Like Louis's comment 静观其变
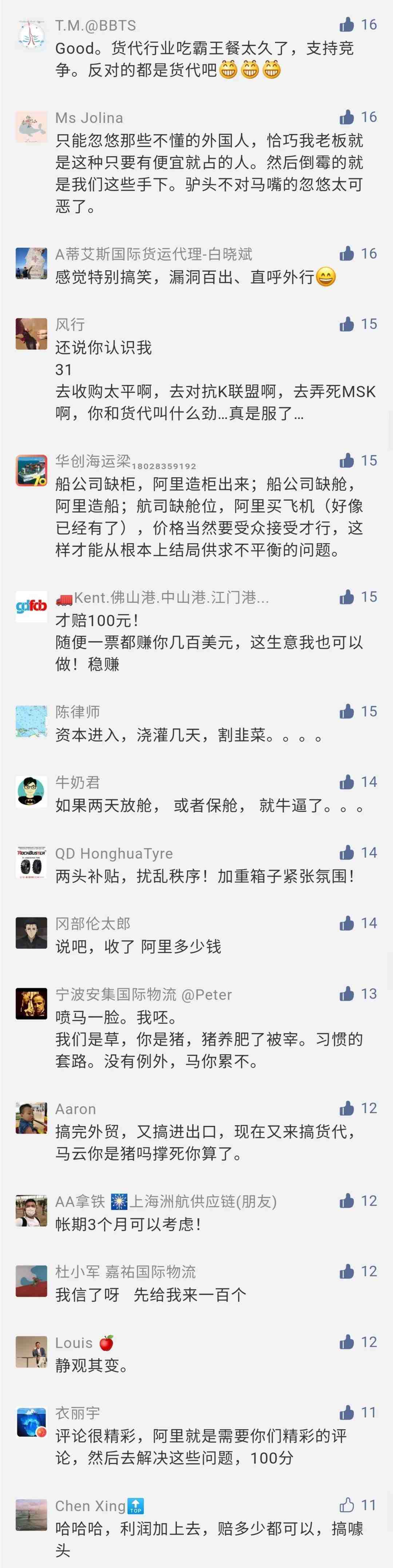 coord(347,1342)
